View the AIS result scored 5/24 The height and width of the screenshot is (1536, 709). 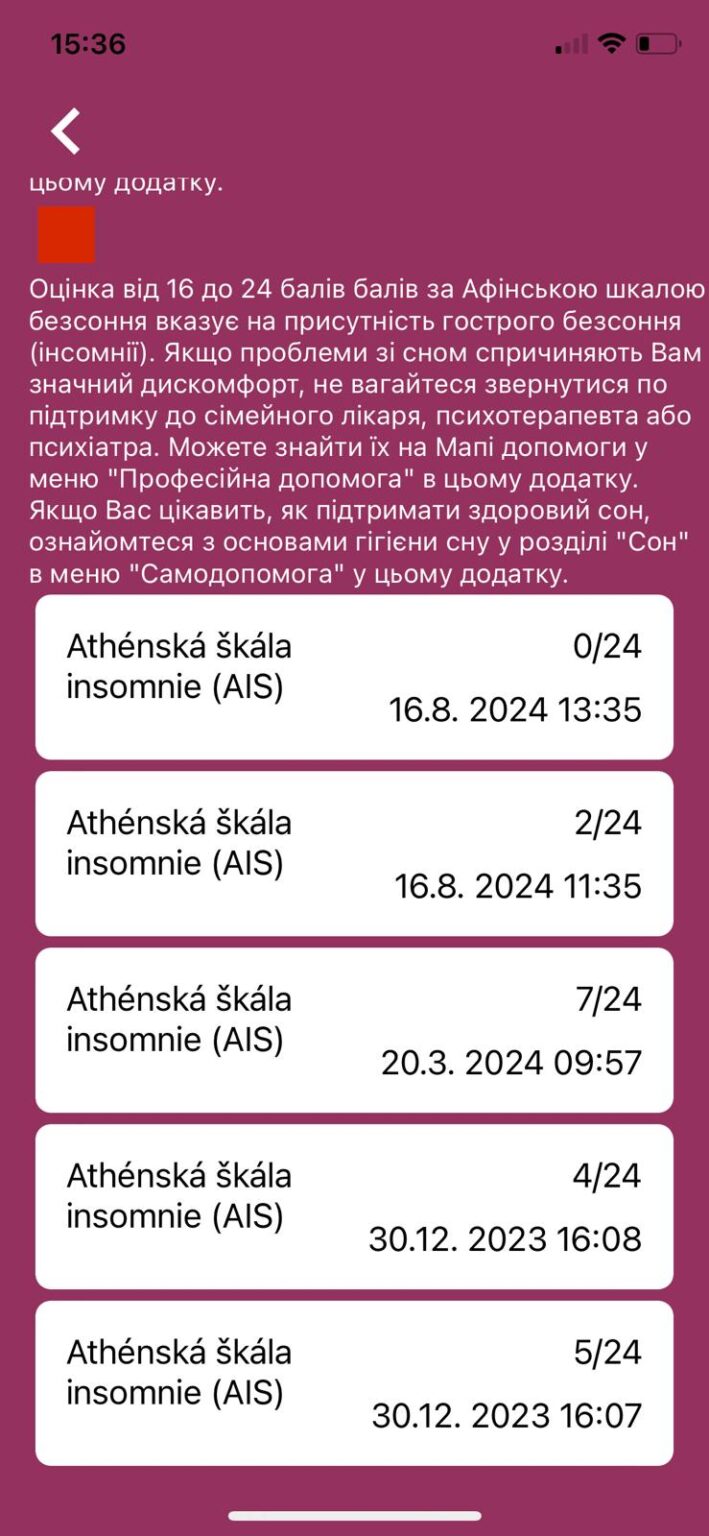click(x=354, y=1383)
